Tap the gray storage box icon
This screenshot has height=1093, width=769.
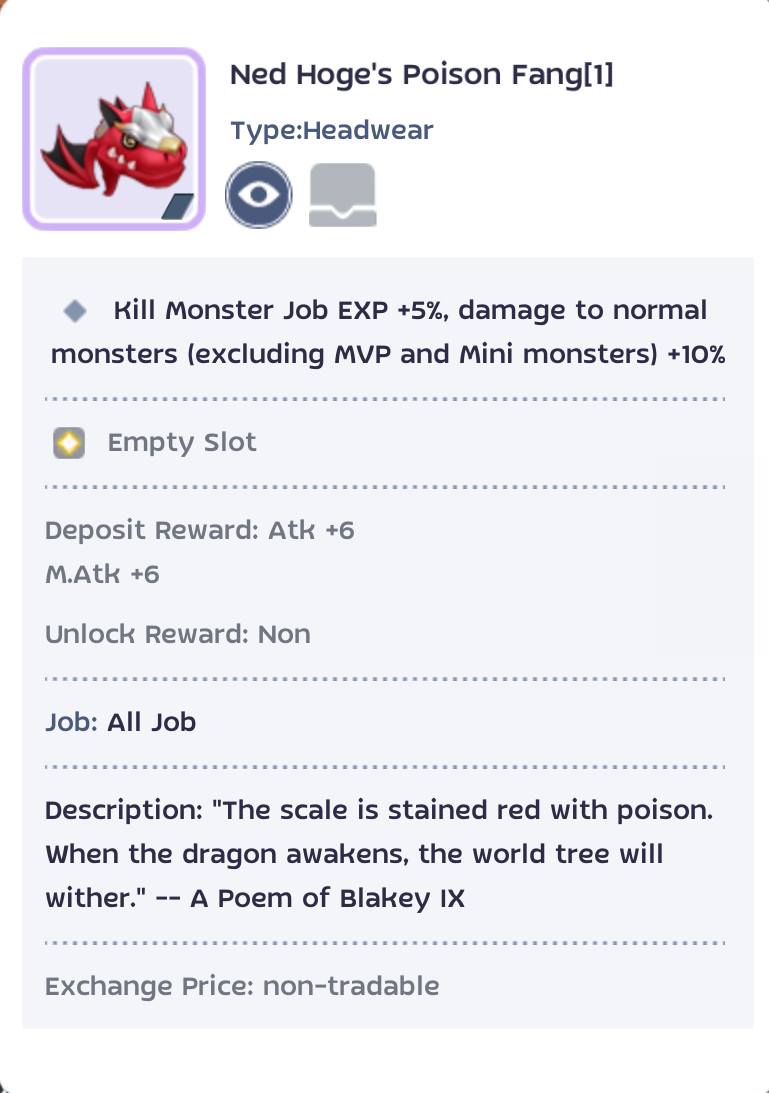point(342,195)
